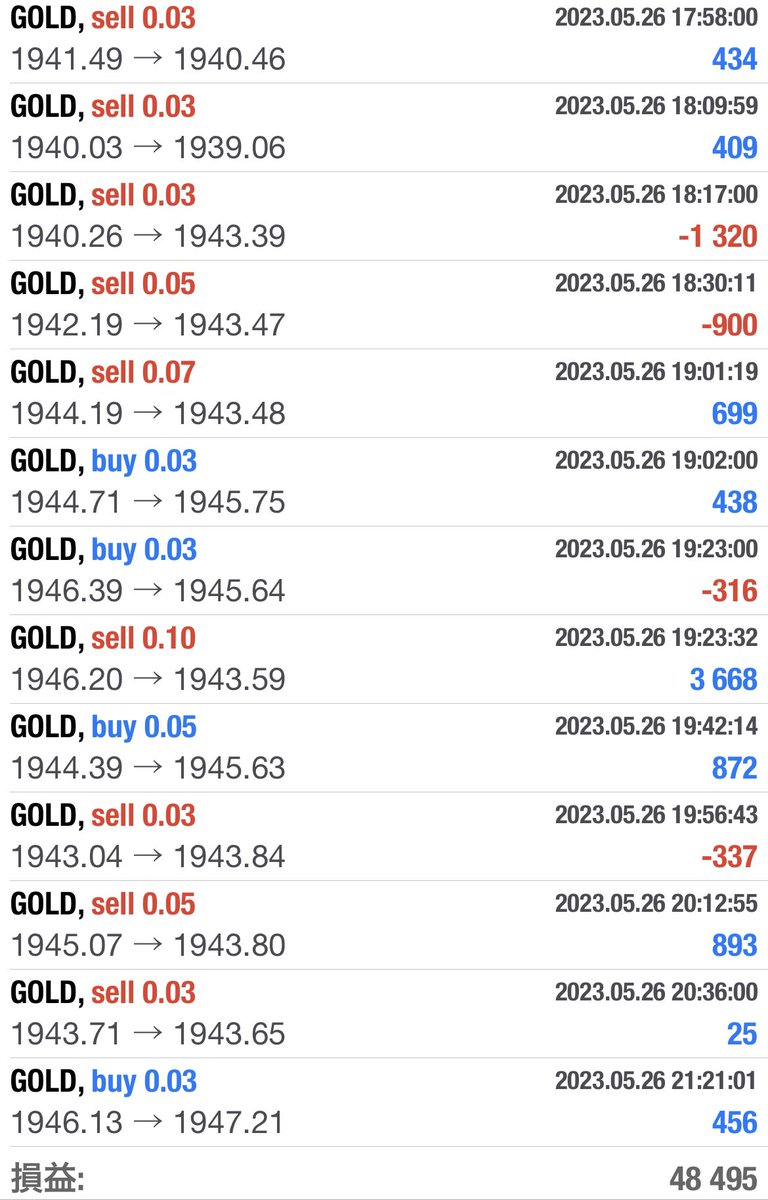
Task: Open the GOLD sell trade from 1940.03 to 1939.06
Action: pyautogui.click(x=384, y=128)
